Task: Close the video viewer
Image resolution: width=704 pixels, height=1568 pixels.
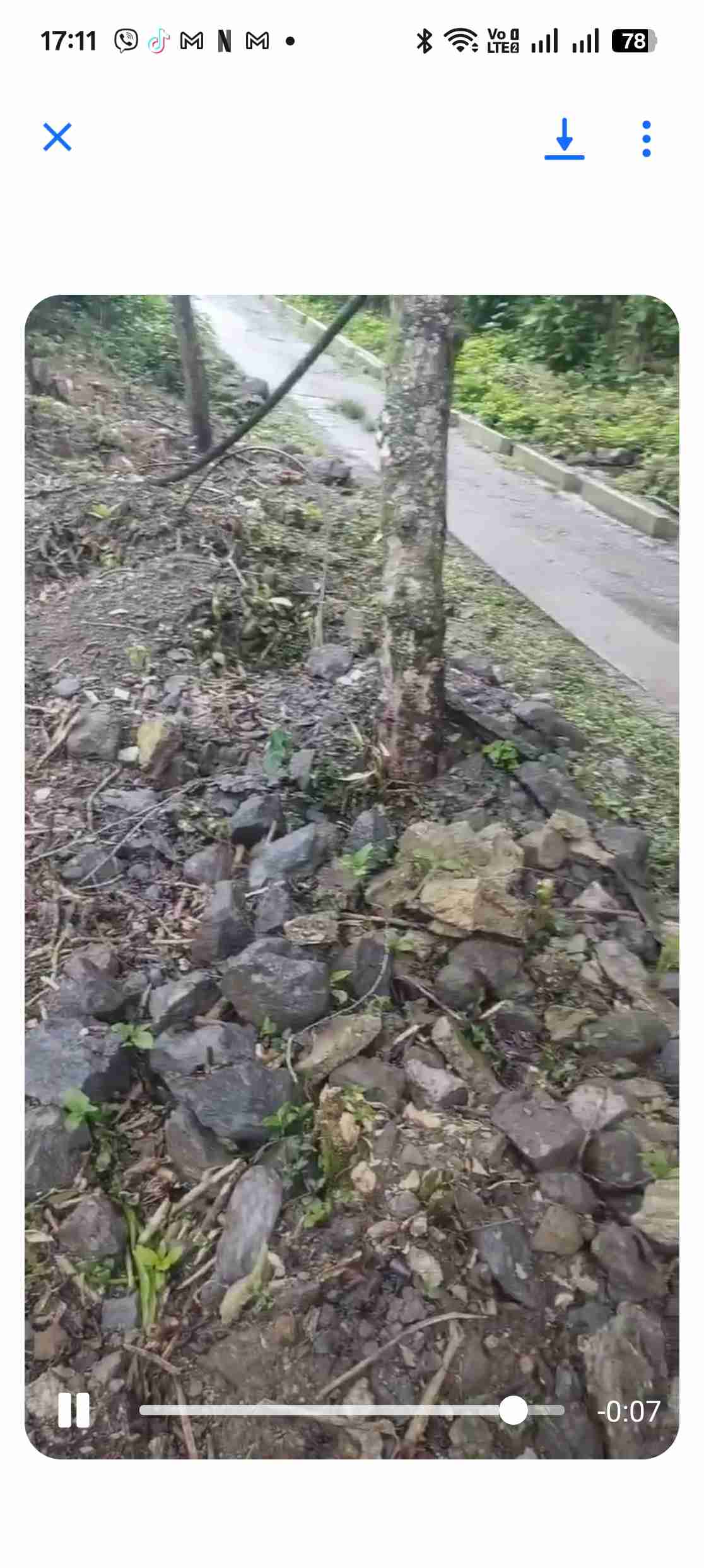Action: click(x=57, y=137)
